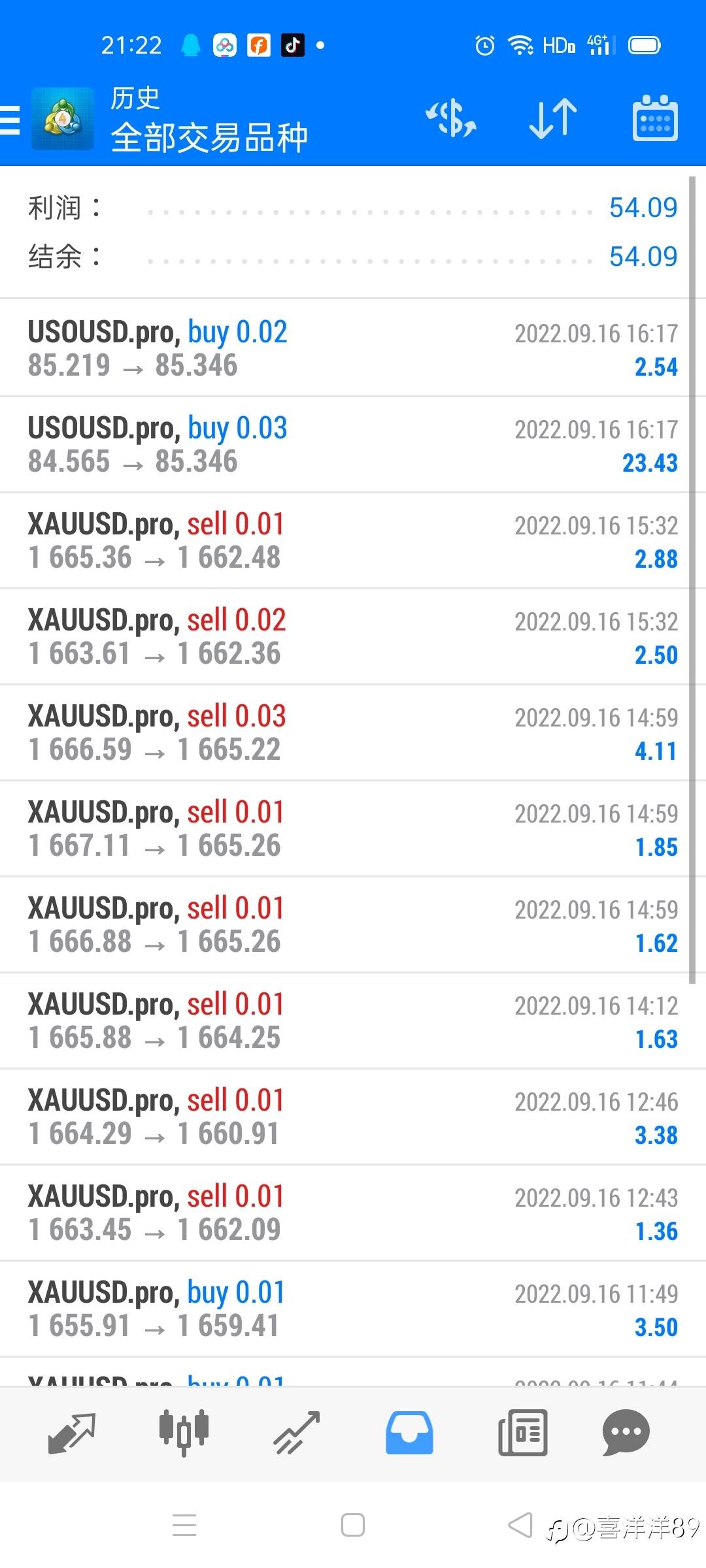
Task: Select the History inbox tab
Action: (x=409, y=1433)
